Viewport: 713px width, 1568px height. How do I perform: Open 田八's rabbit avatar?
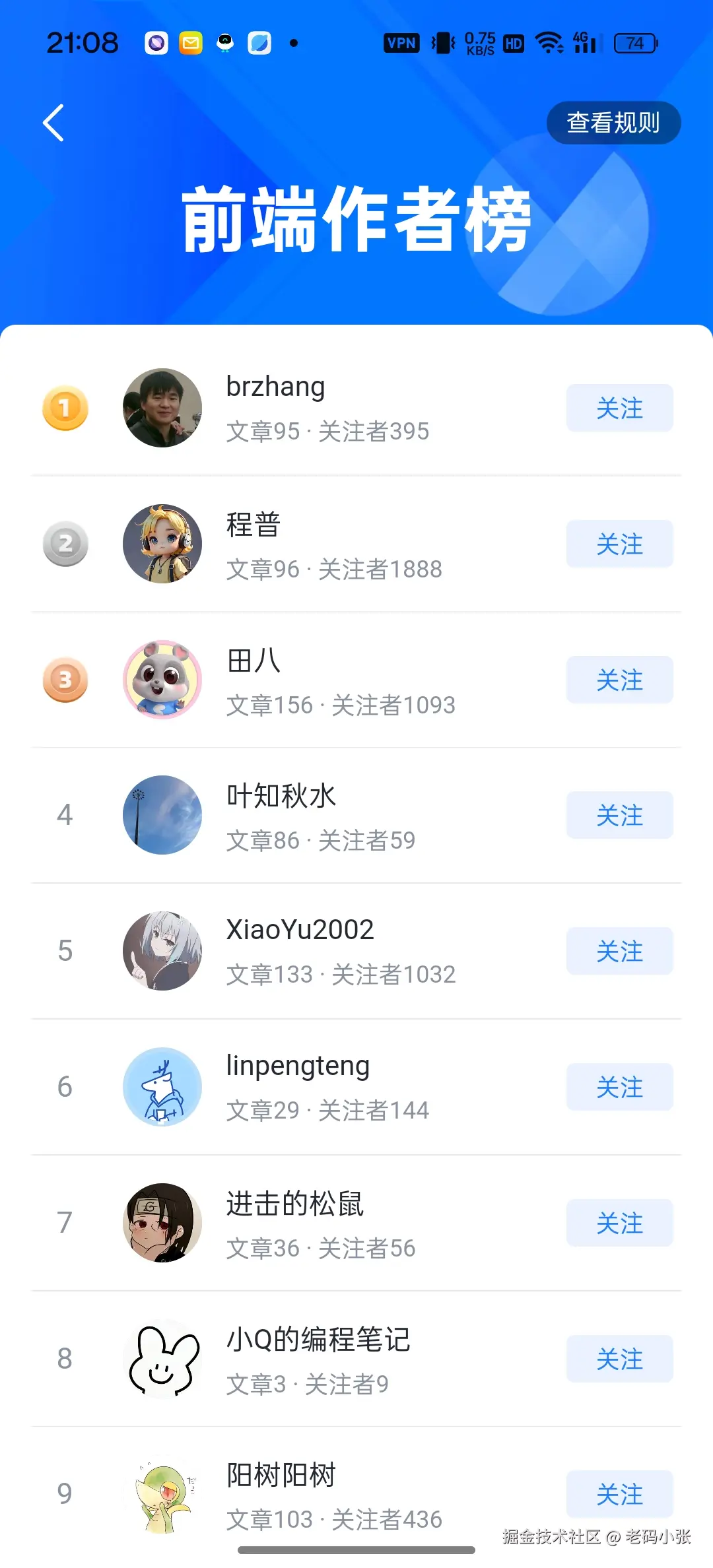pos(162,680)
